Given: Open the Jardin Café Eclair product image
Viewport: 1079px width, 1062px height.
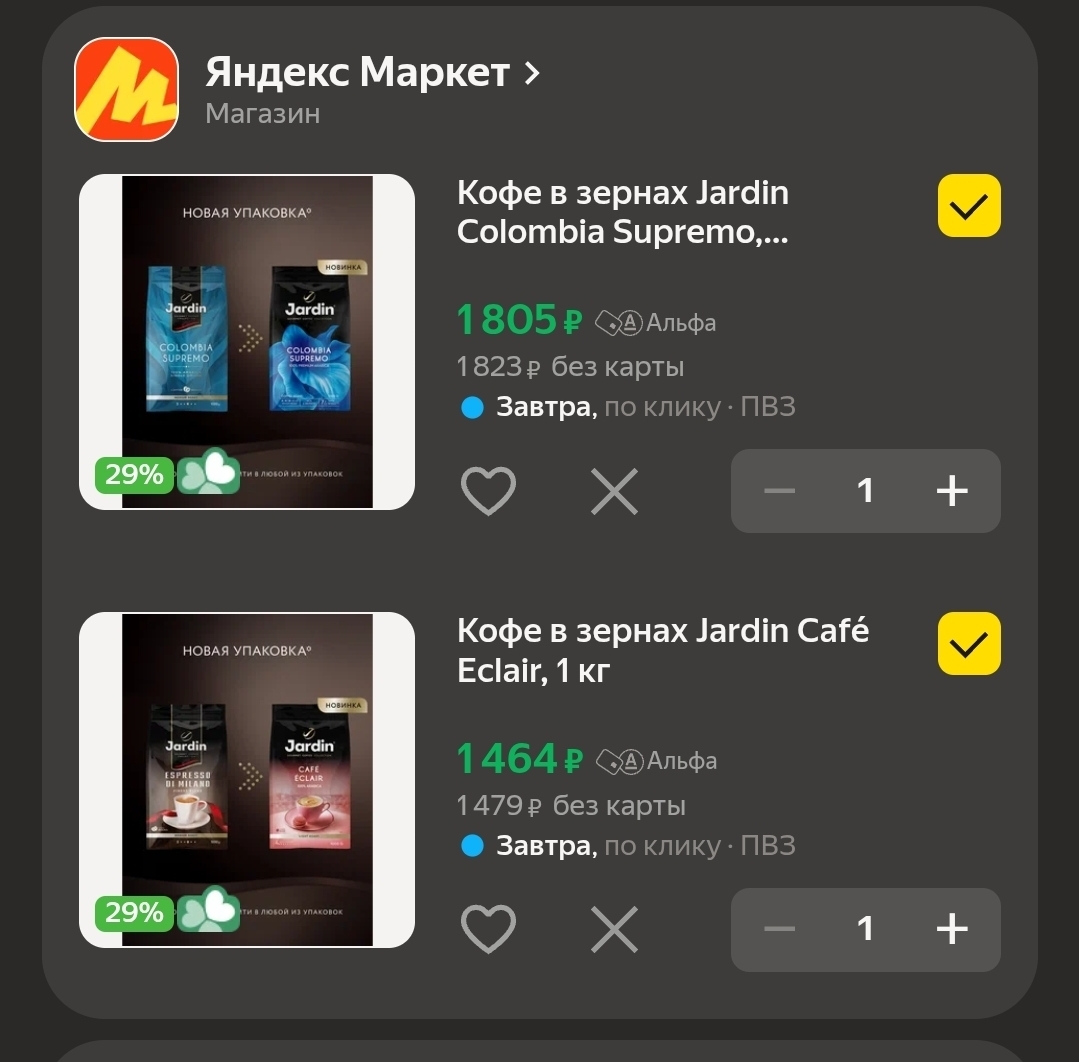Looking at the screenshot, I should coord(247,780).
